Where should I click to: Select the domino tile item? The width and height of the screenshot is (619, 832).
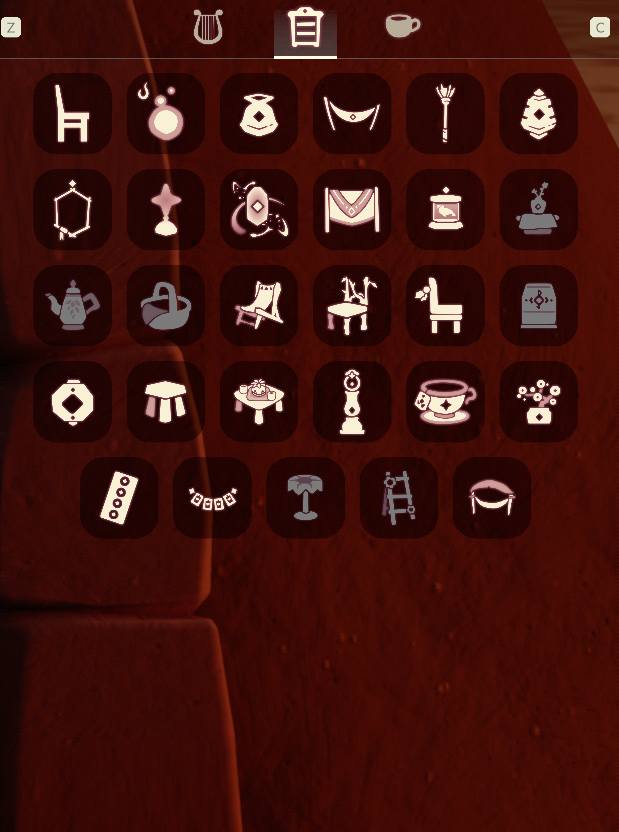[119, 497]
